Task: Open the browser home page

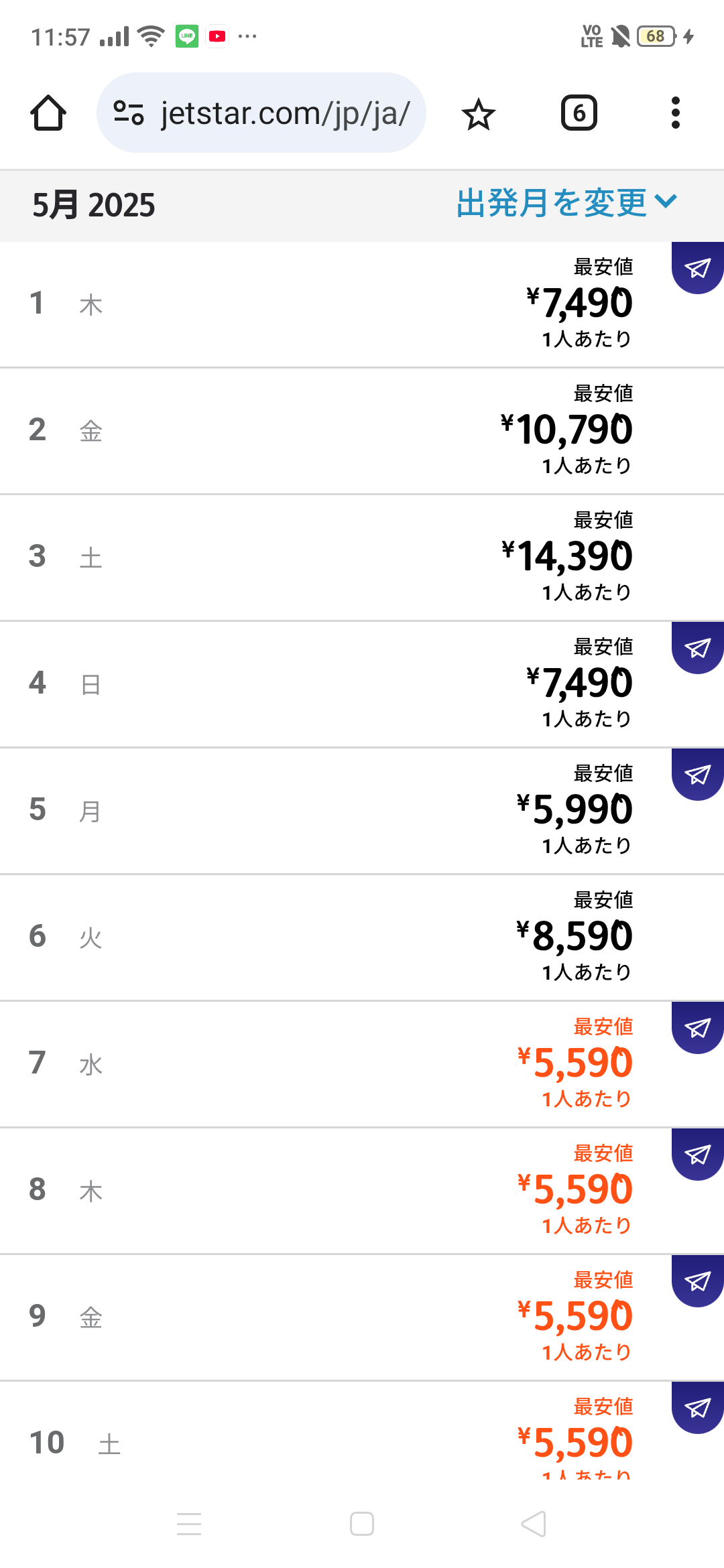Action: pyautogui.click(x=48, y=113)
